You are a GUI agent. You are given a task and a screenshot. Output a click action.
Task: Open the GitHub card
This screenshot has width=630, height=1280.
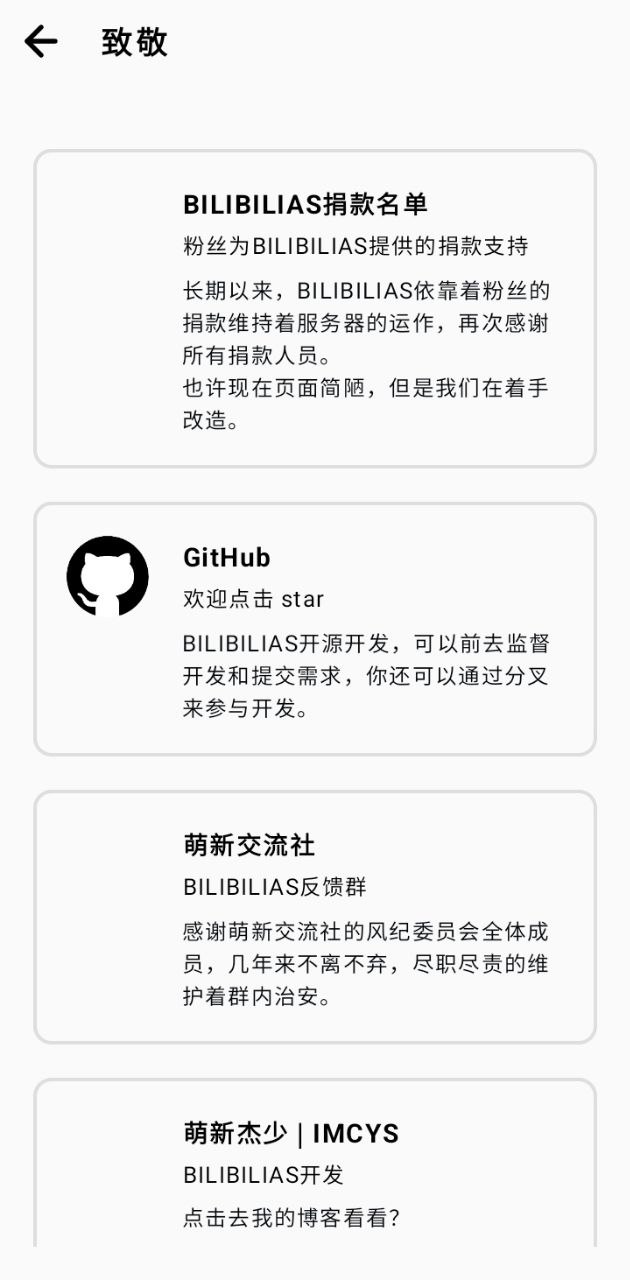pos(315,629)
